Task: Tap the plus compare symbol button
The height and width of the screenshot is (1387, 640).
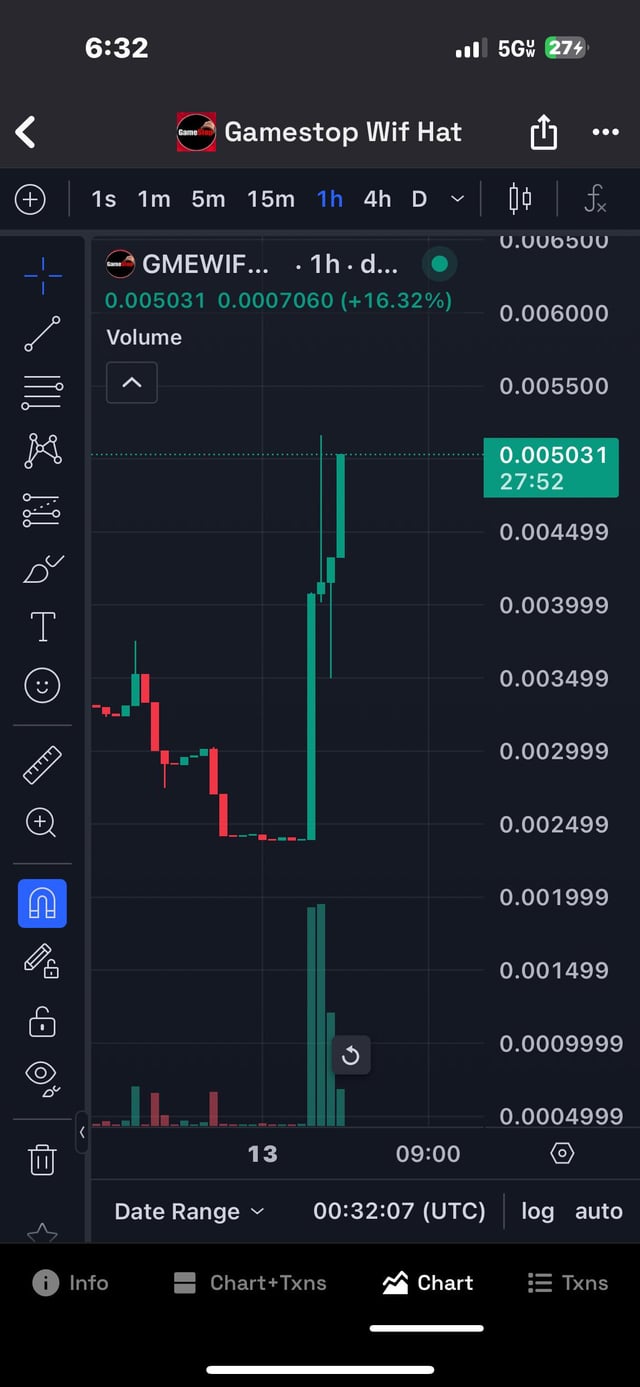Action: pos(30,199)
